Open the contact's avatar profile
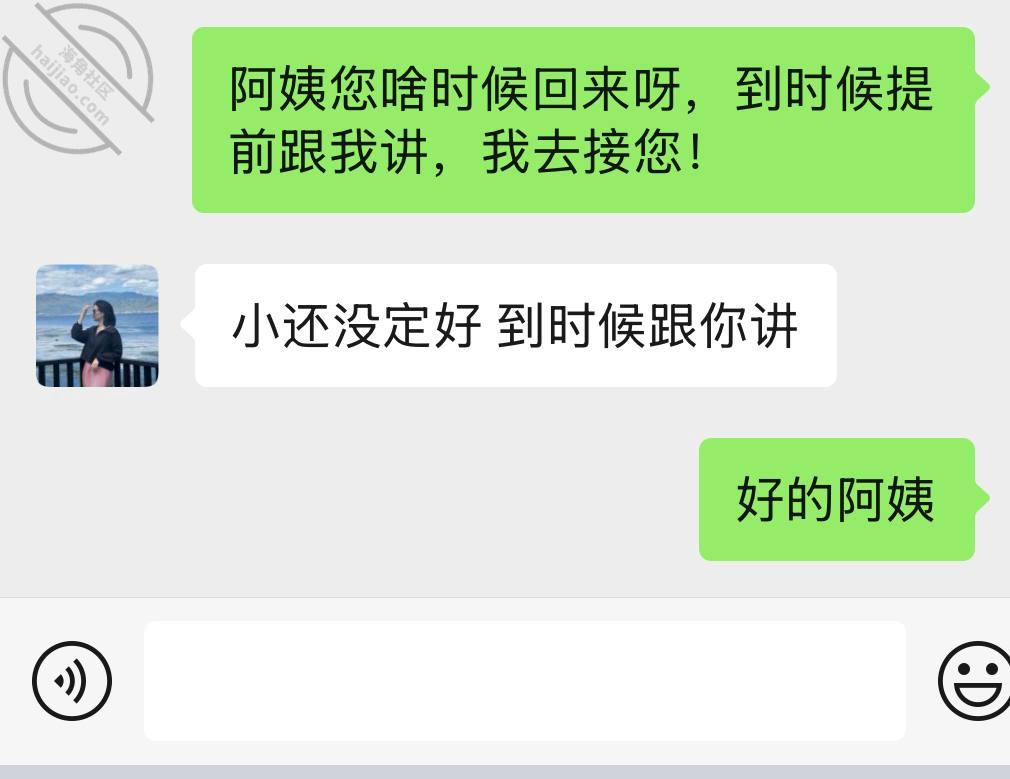 [97, 326]
